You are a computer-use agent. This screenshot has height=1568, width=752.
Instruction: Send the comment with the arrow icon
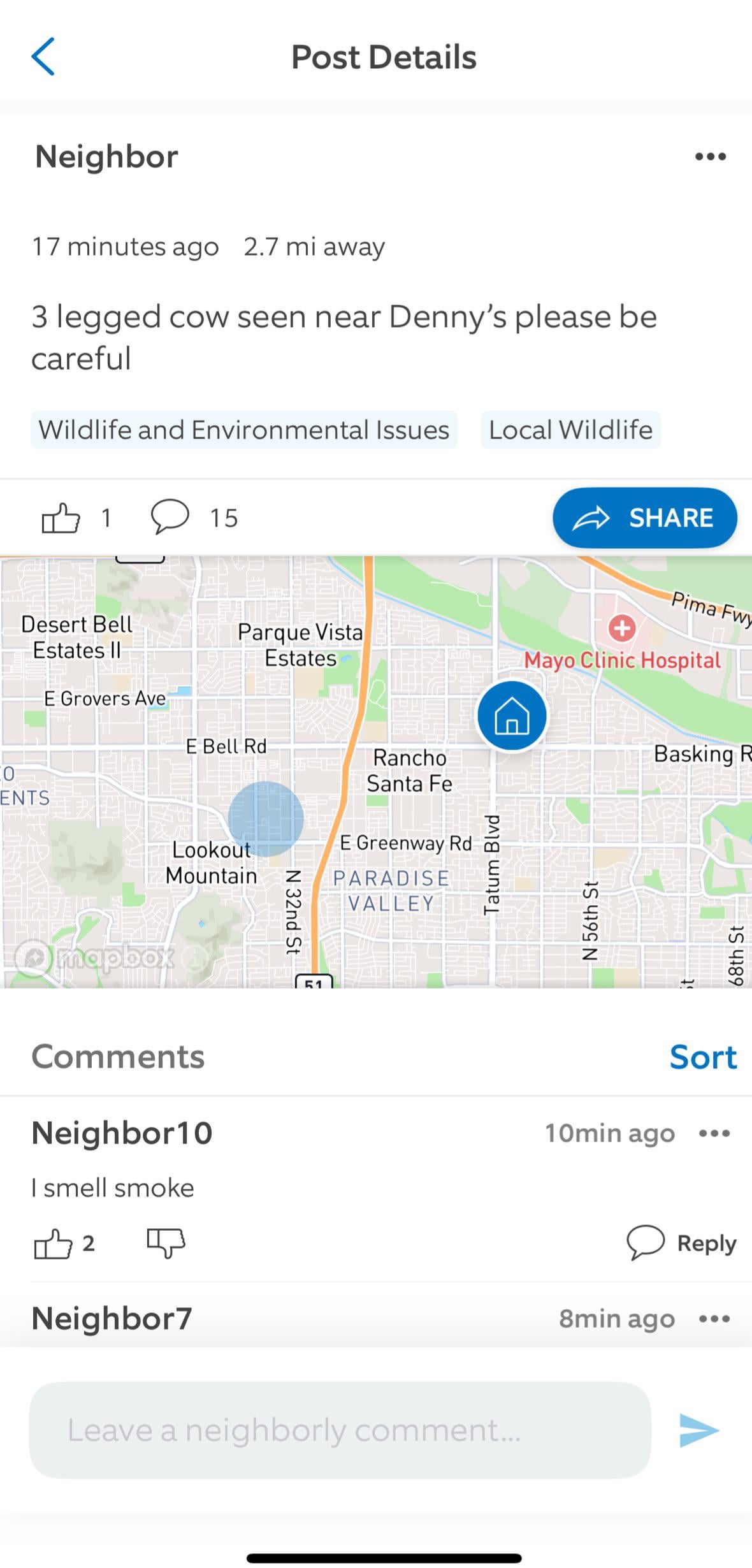coord(699,1430)
